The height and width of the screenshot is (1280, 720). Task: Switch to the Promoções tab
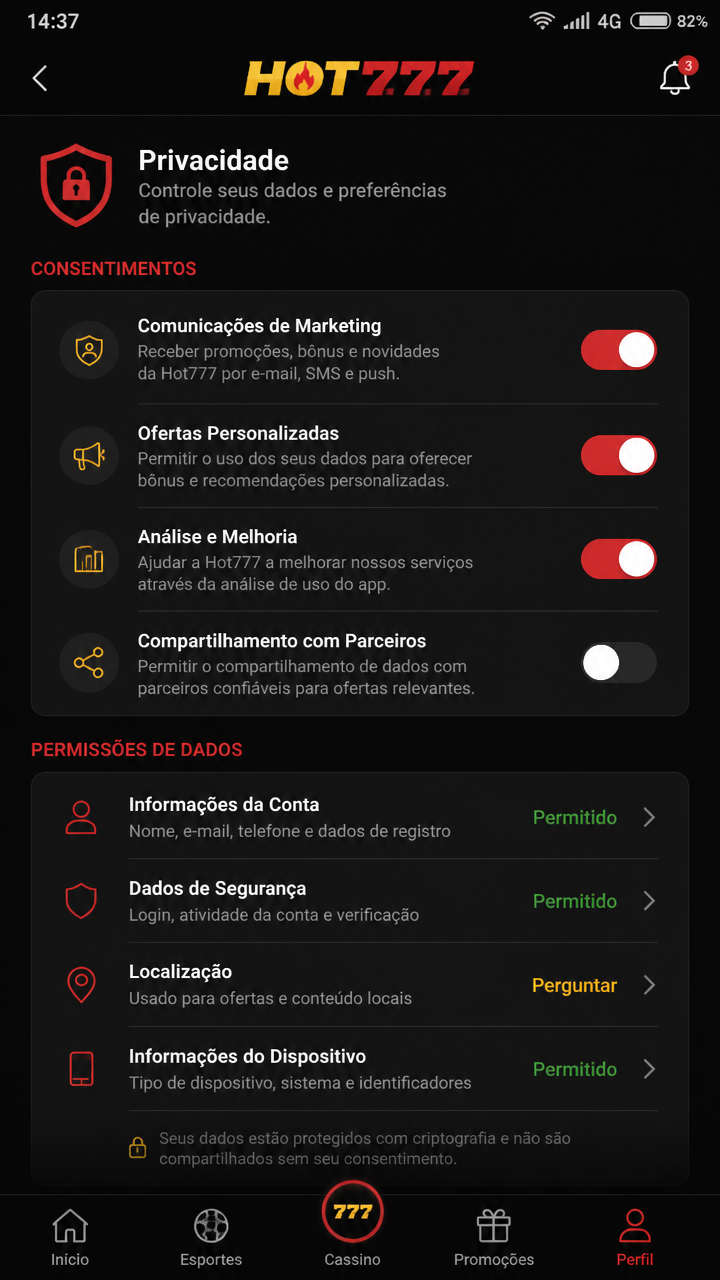pyautogui.click(x=494, y=1237)
